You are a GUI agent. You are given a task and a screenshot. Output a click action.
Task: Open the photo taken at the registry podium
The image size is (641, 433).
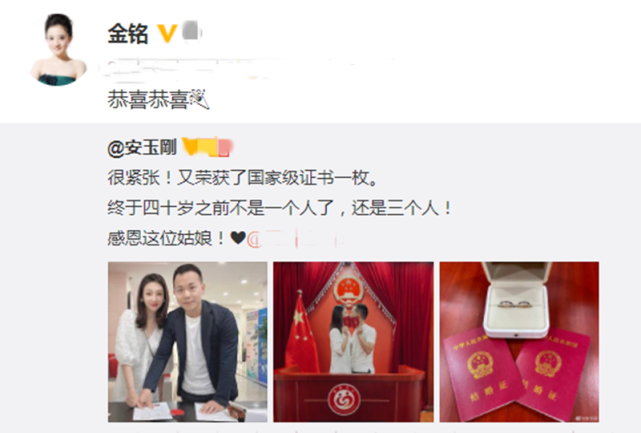pyautogui.click(x=353, y=341)
